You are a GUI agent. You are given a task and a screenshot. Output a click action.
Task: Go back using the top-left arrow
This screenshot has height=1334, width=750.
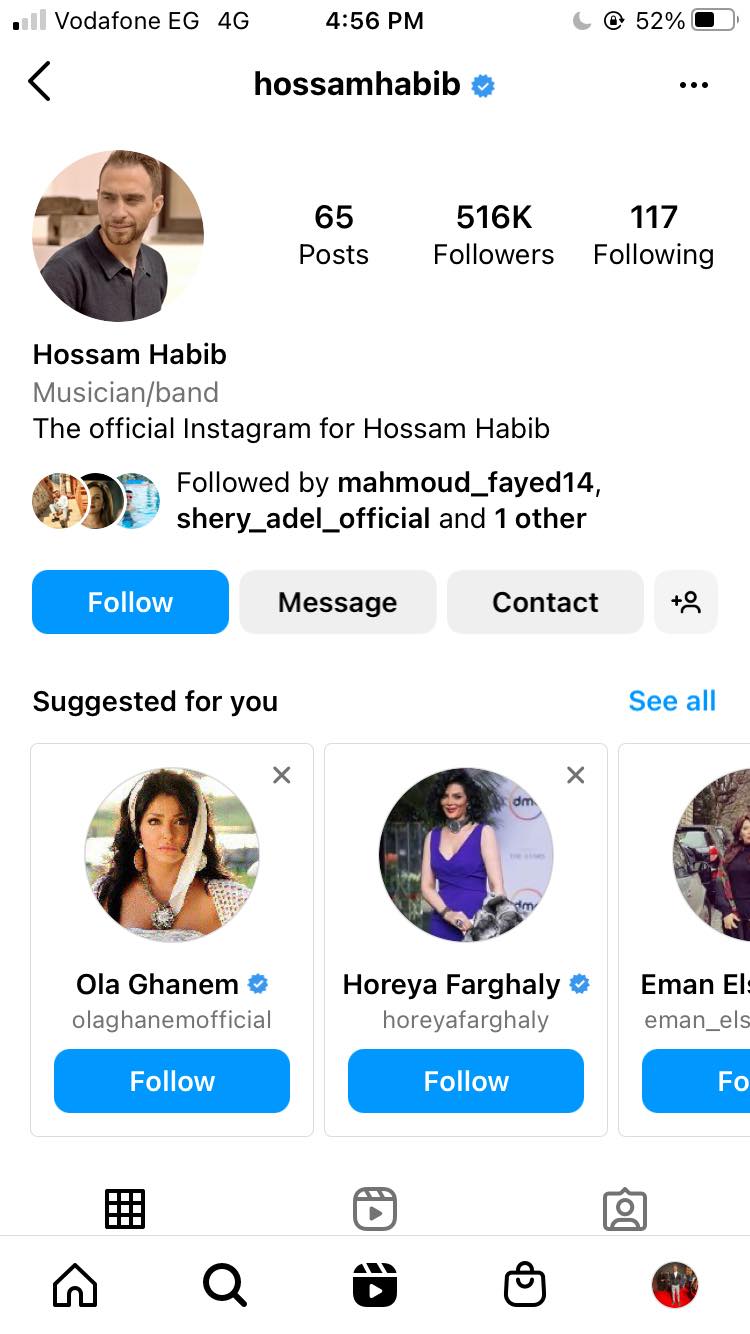(x=39, y=82)
